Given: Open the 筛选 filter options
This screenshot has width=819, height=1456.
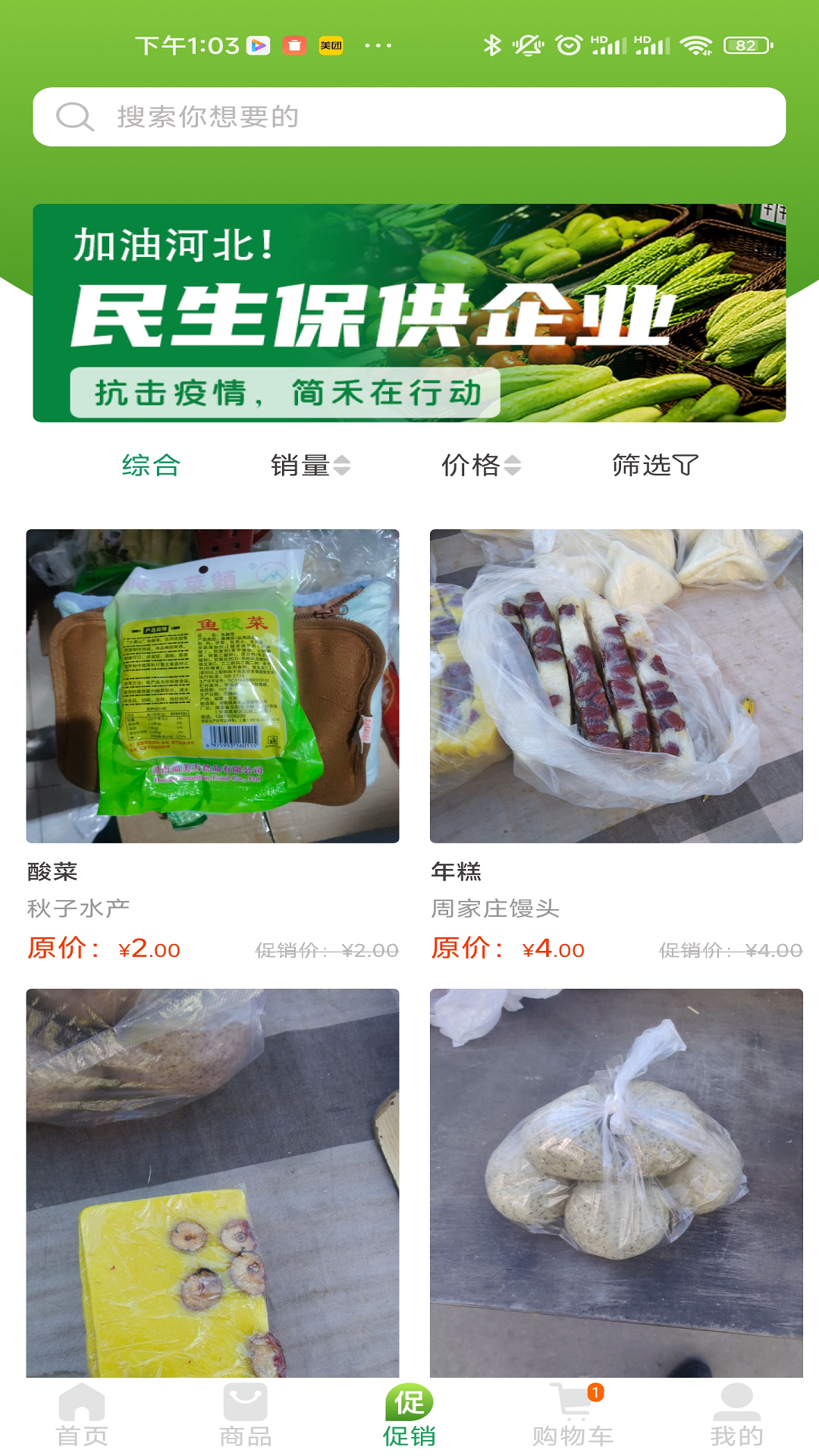Looking at the screenshot, I should click(654, 465).
